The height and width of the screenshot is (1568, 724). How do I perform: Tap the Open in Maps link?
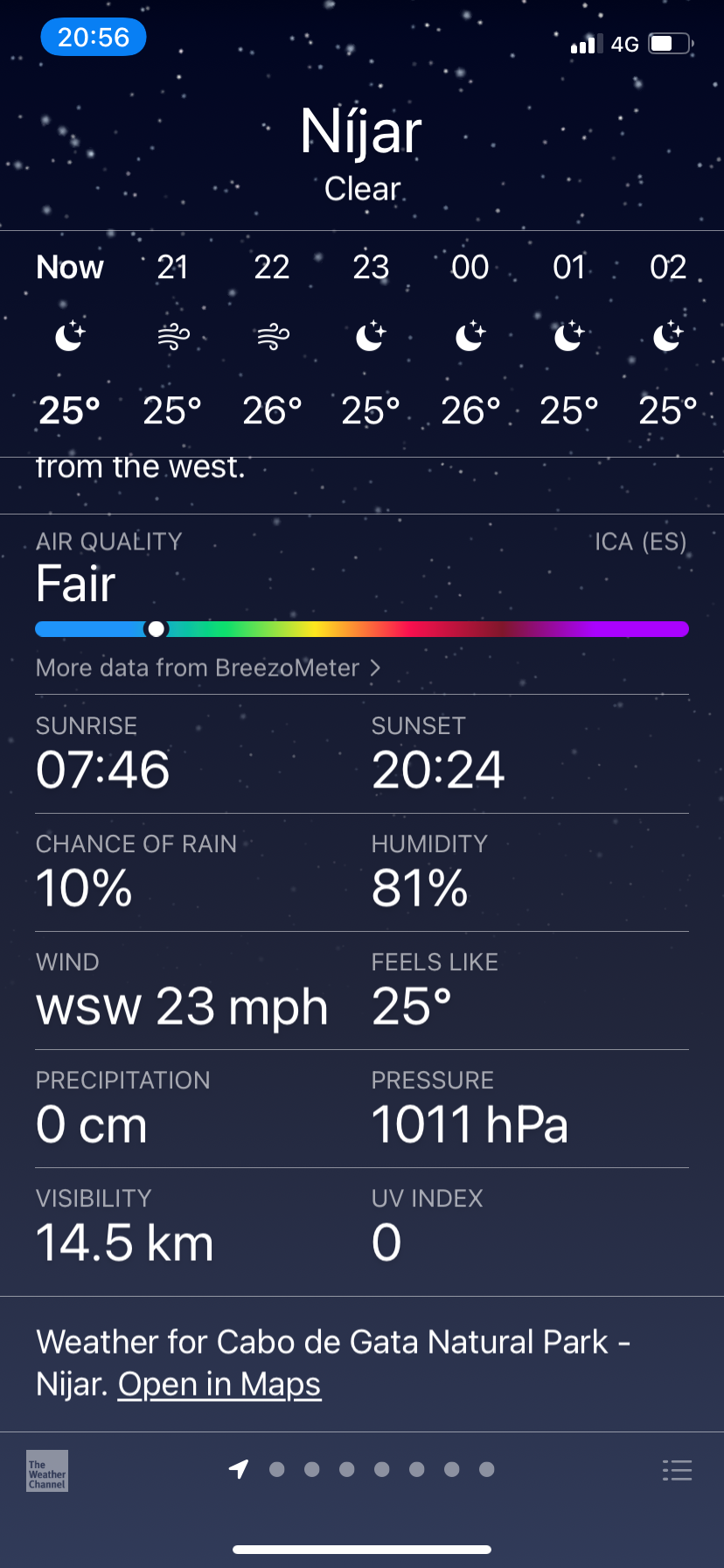219,1384
